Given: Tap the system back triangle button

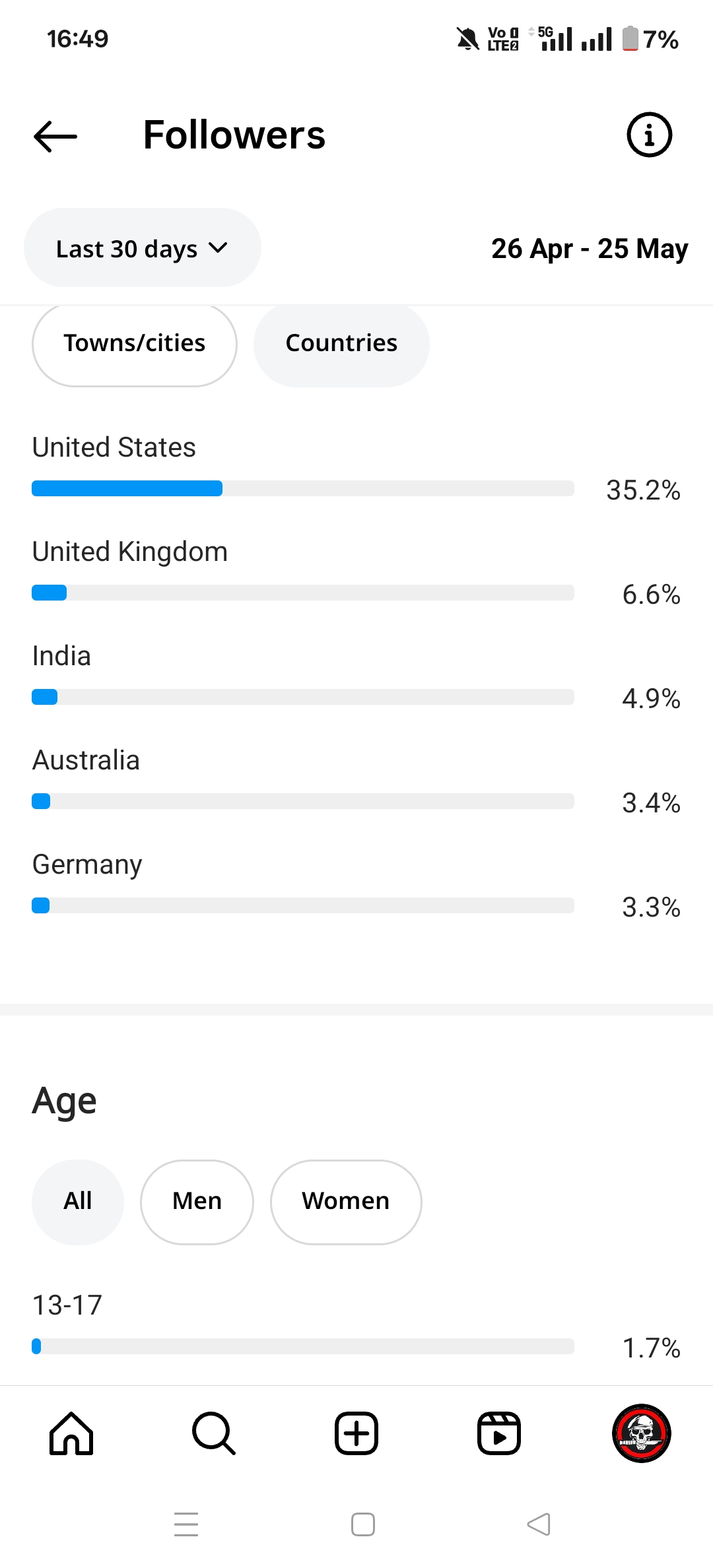Looking at the screenshot, I should point(539,1524).
